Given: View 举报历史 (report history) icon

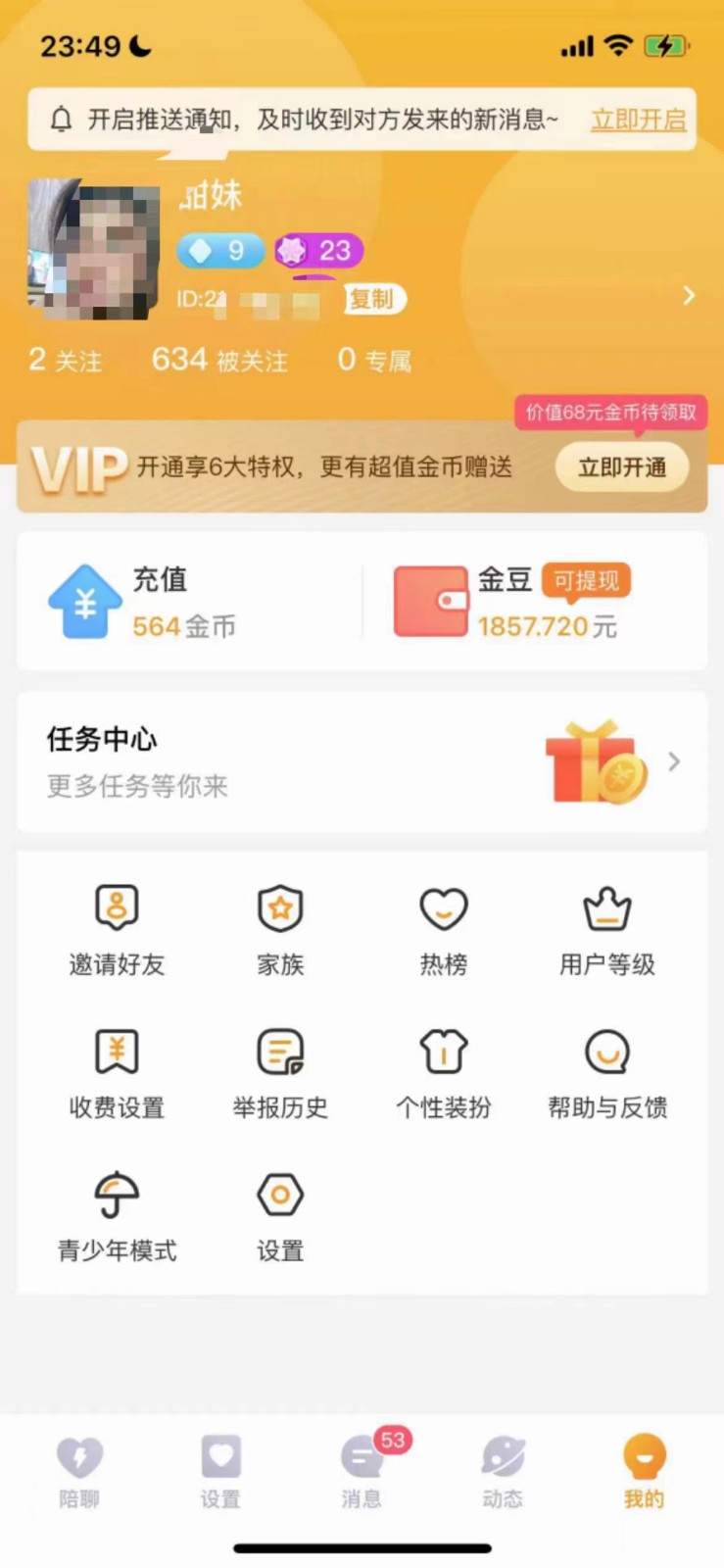Looking at the screenshot, I should (x=279, y=1051).
